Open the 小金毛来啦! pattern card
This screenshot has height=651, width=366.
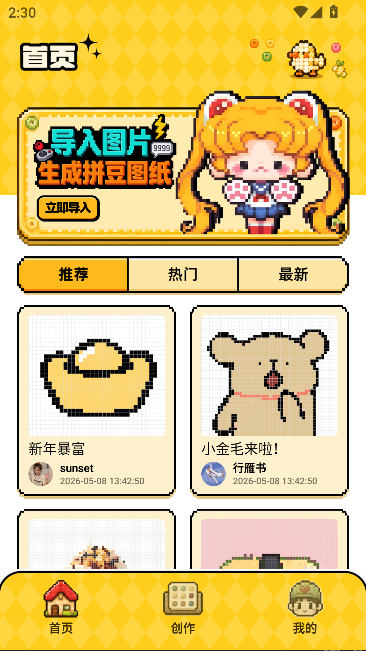(269, 401)
